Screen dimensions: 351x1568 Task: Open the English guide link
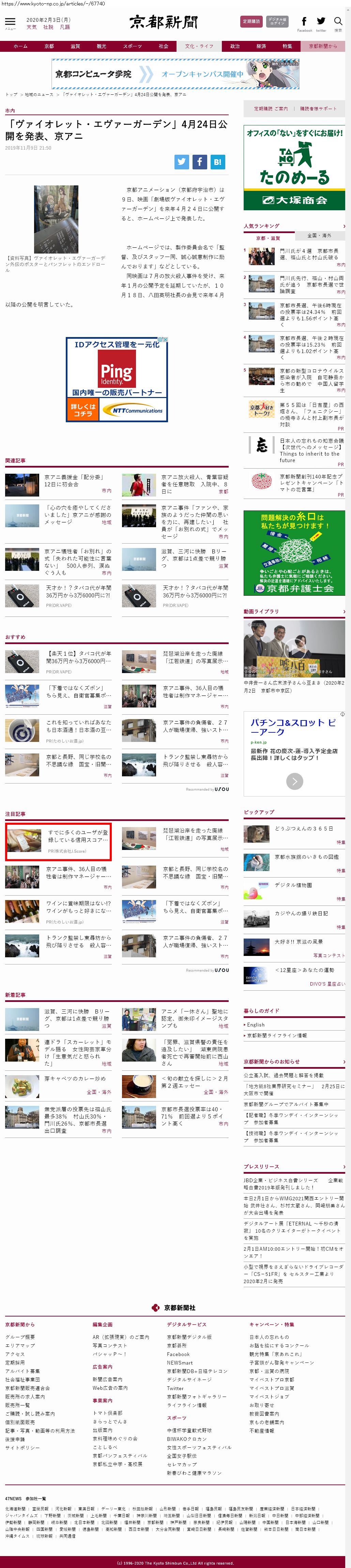click(256, 1025)
